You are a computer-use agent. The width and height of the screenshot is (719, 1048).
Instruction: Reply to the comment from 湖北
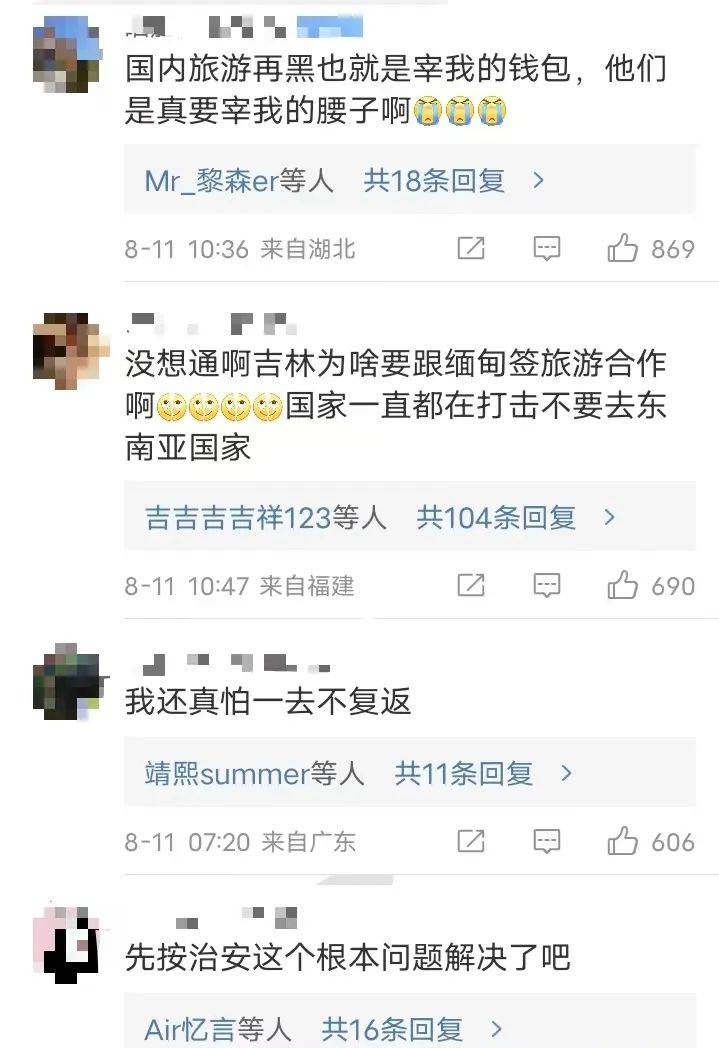[546, 248]
